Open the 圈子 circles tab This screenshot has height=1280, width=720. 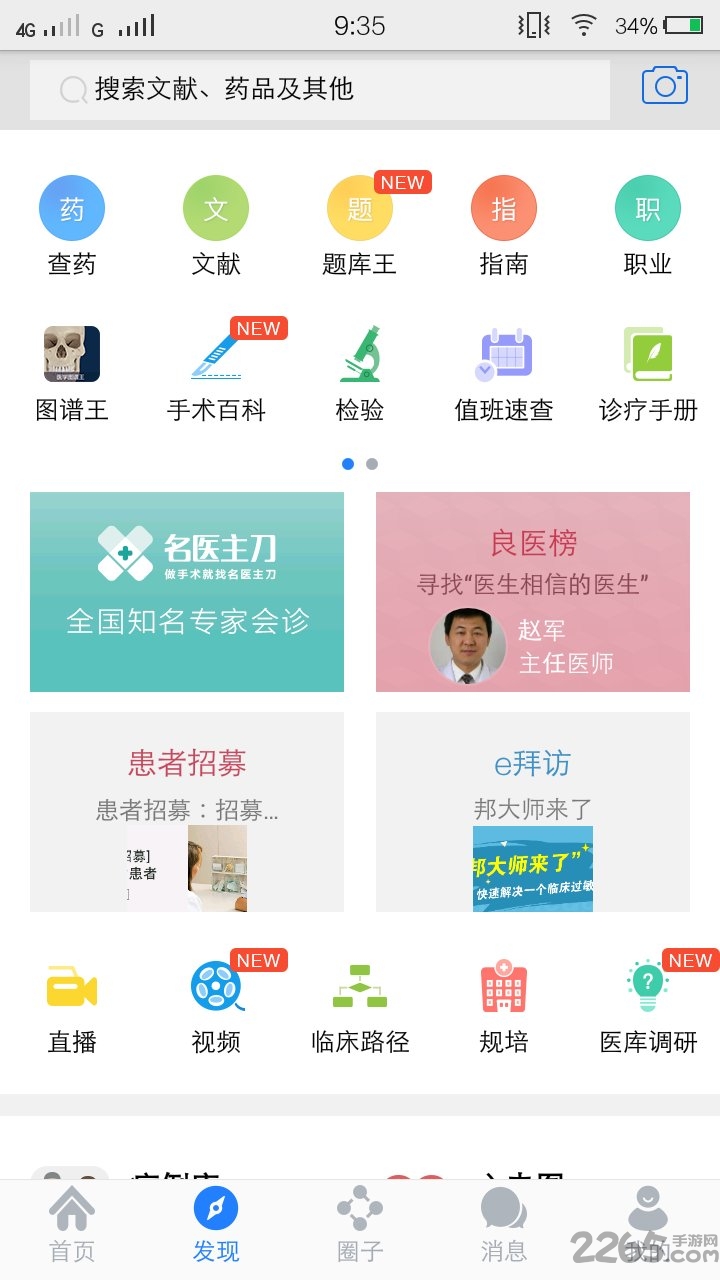pyautogui.click(x=359, y=1222)
